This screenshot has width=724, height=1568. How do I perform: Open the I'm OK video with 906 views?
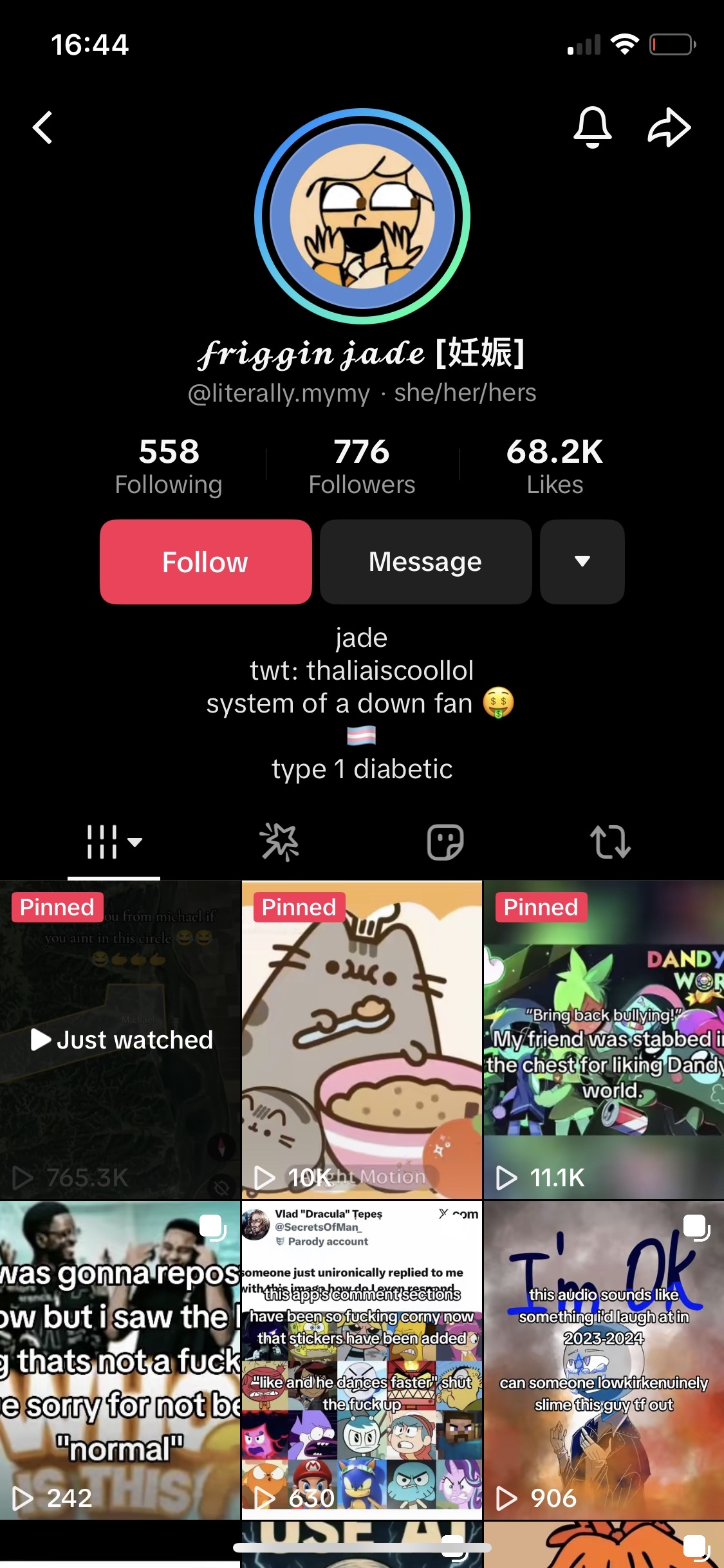[x=604, y=1359]
